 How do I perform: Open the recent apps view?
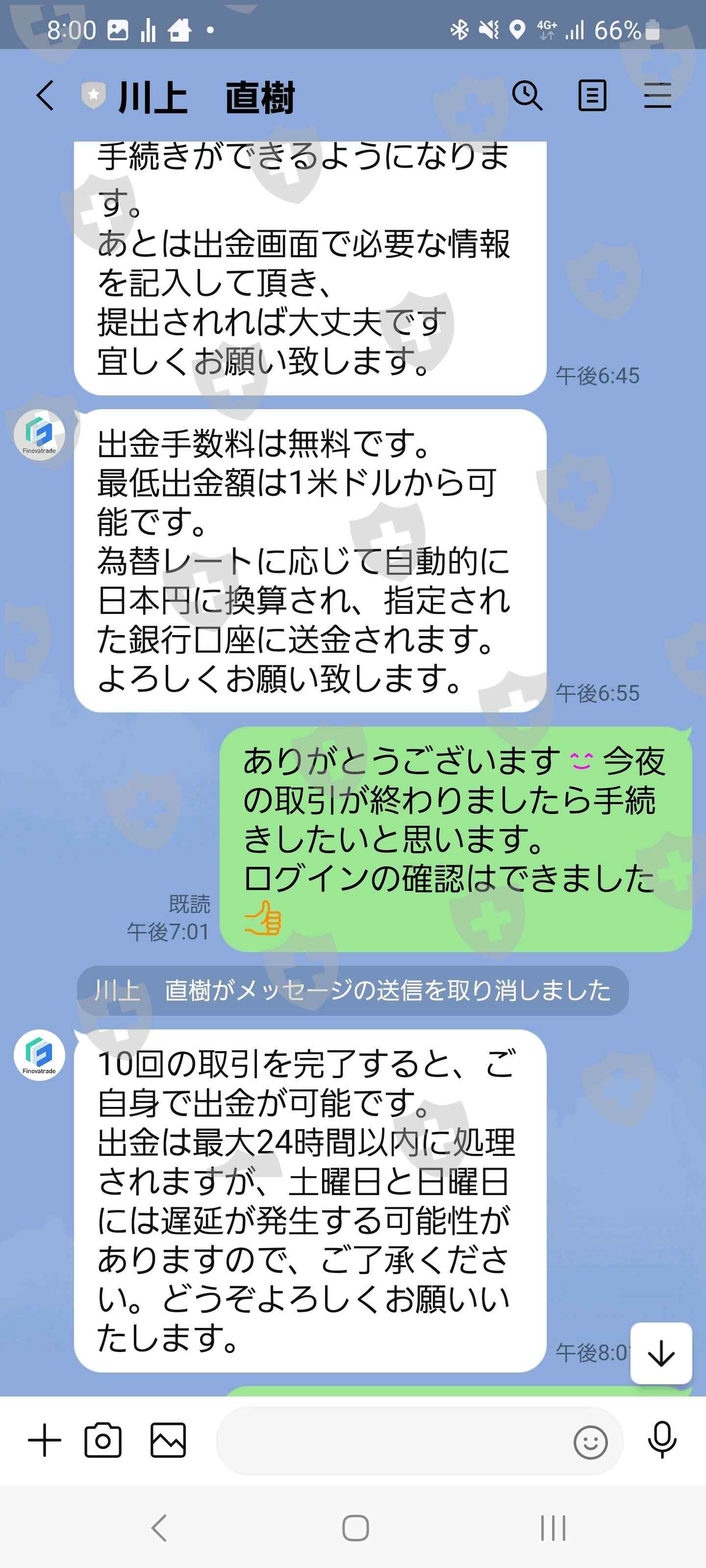coord(553,1527)
